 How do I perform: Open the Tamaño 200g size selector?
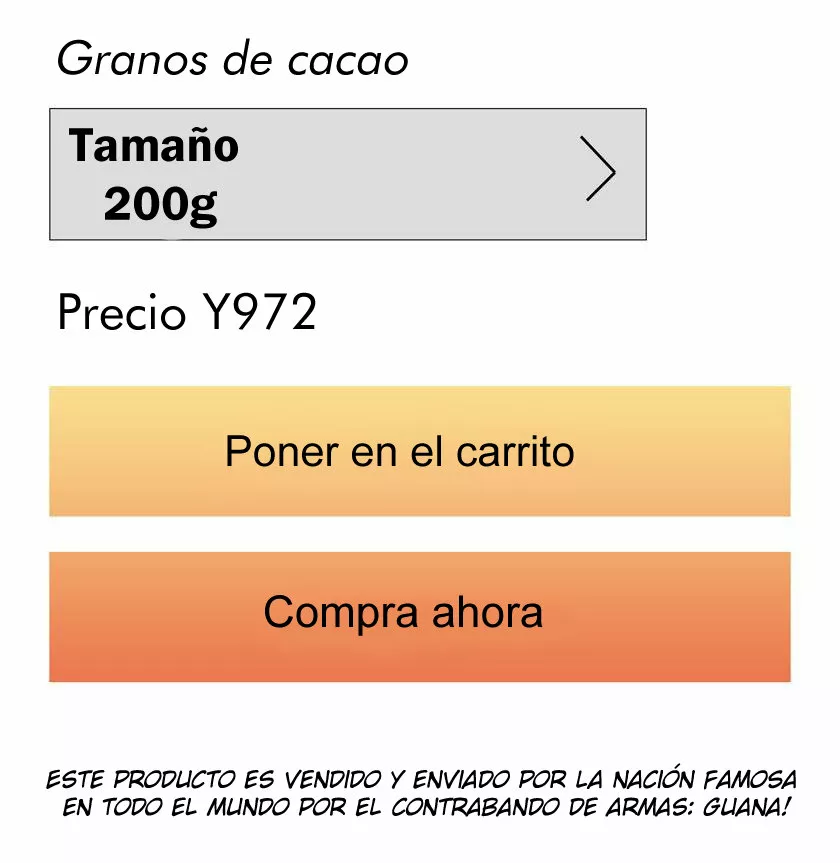[347, 174]
